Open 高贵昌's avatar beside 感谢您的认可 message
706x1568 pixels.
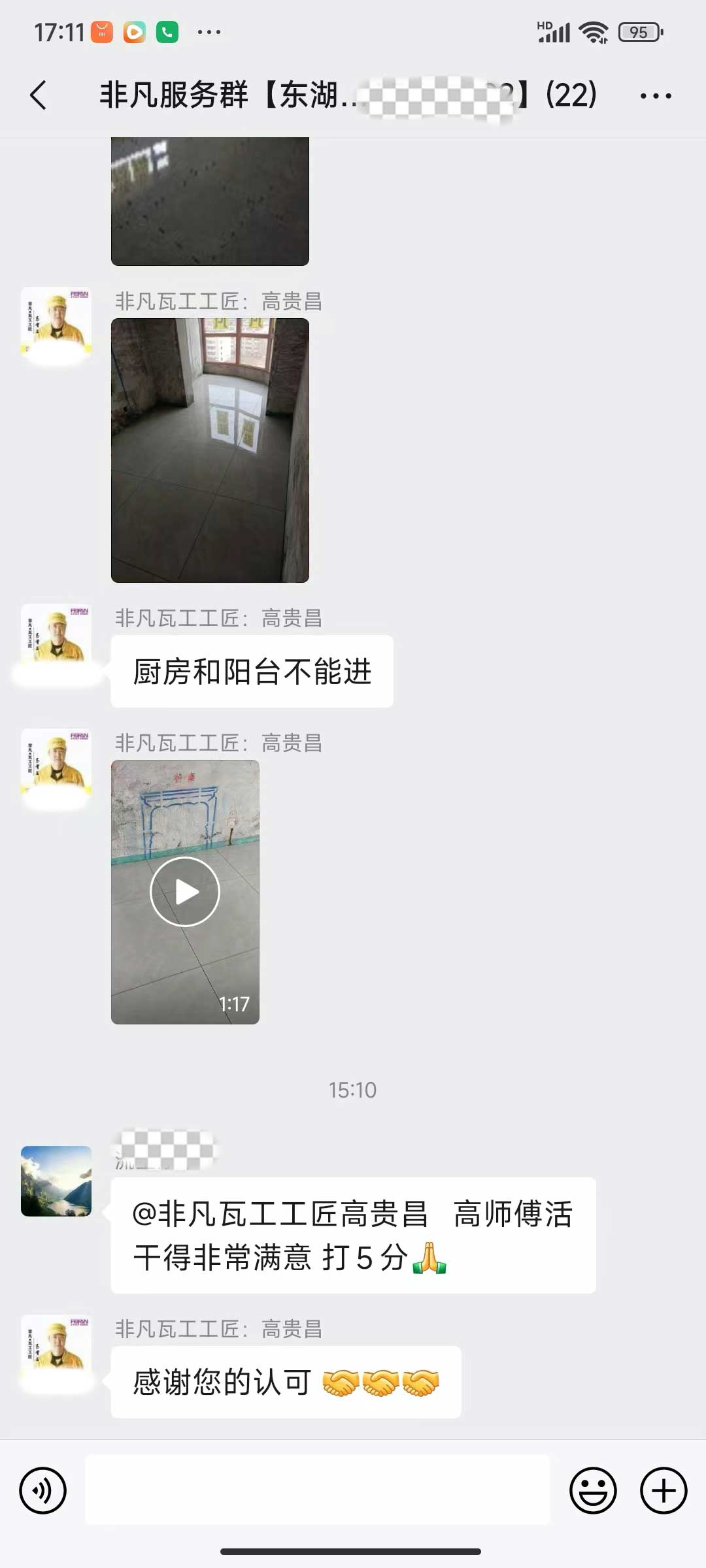click(56, 1351)
